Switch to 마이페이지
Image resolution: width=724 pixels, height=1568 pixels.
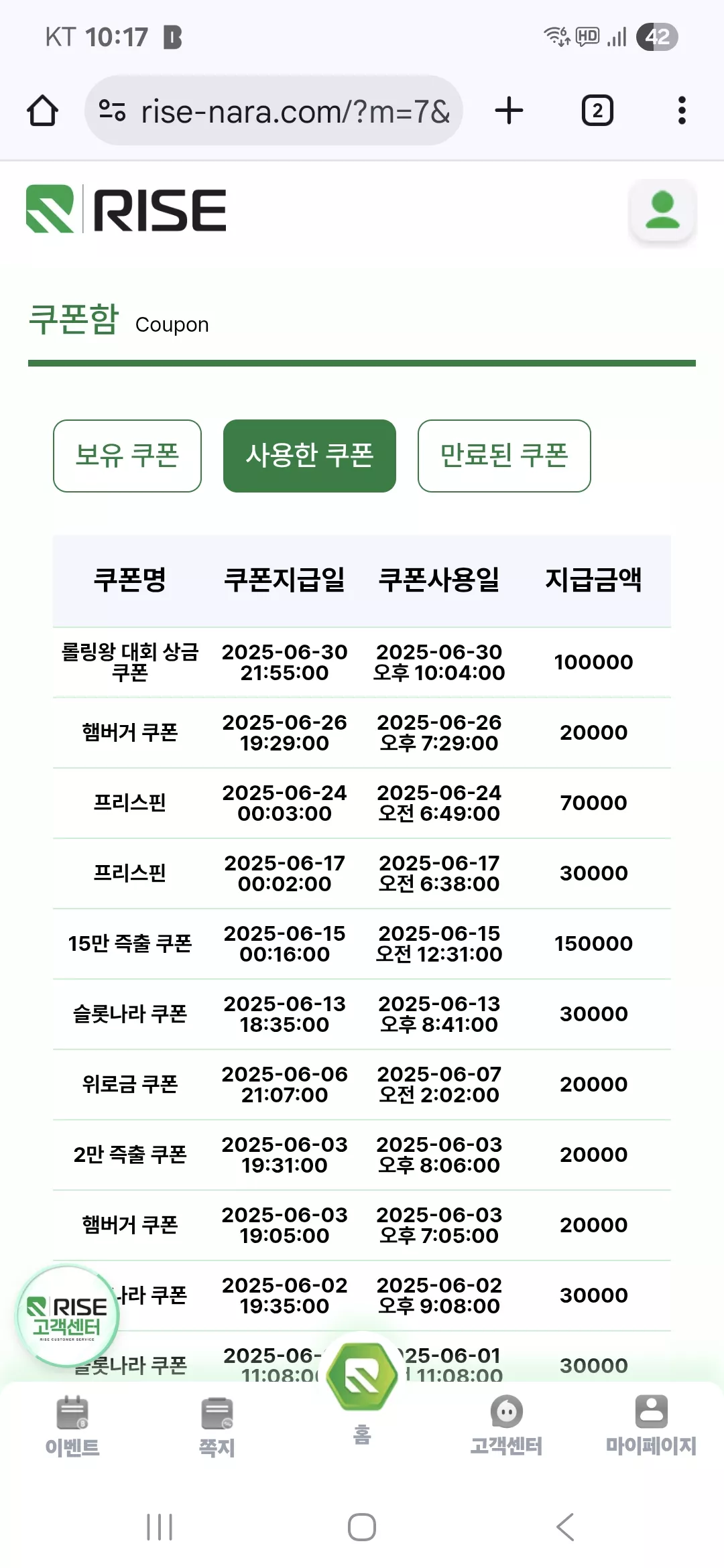(651, 1426)
